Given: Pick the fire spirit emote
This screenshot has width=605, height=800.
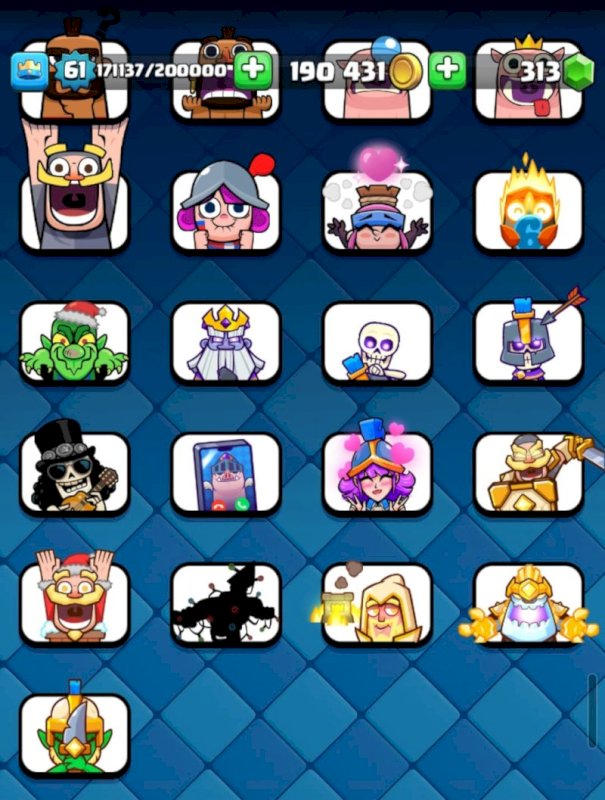Looking at the screenshot, I should 528,210.
